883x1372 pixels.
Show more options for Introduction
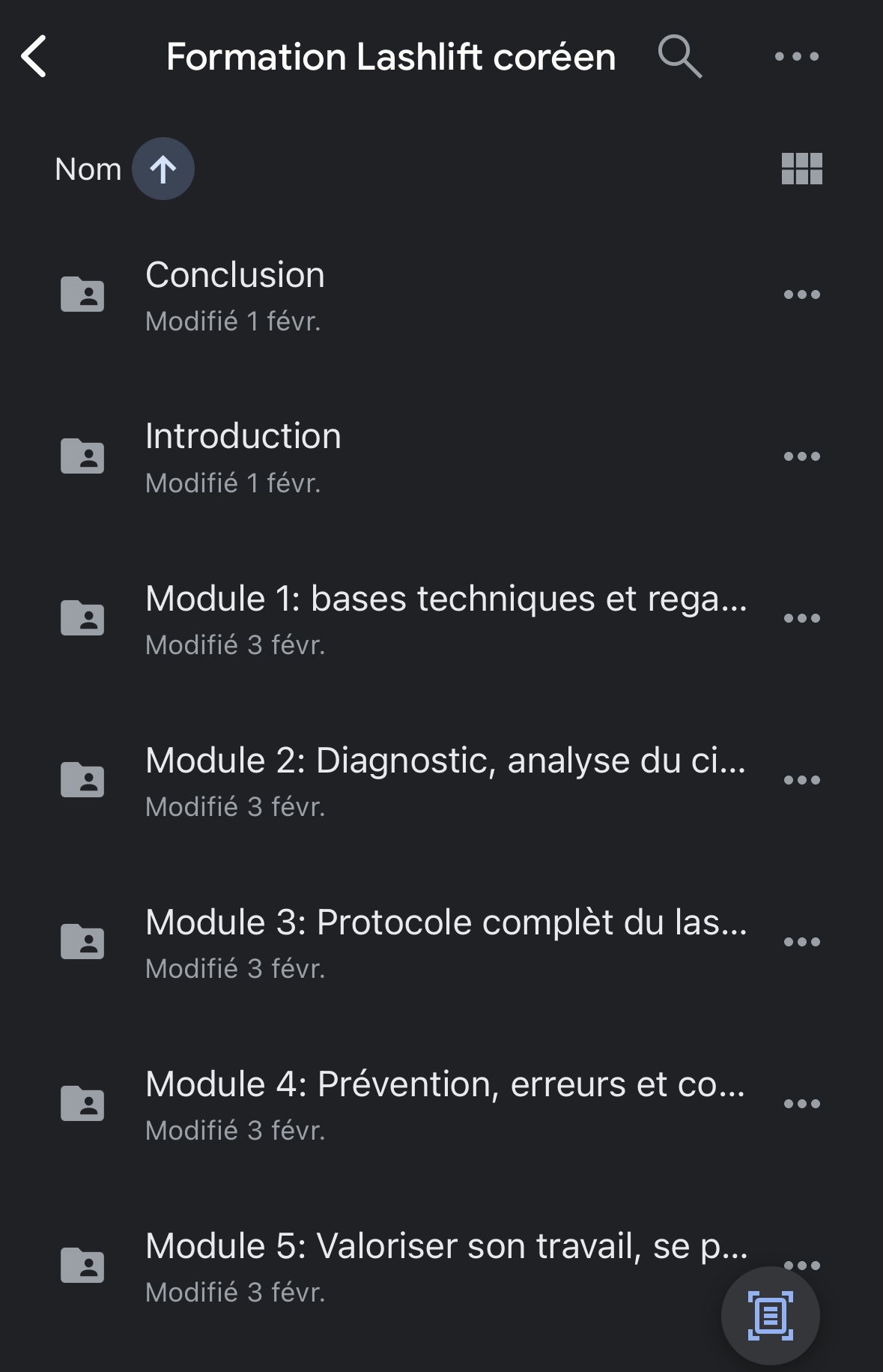801,456
